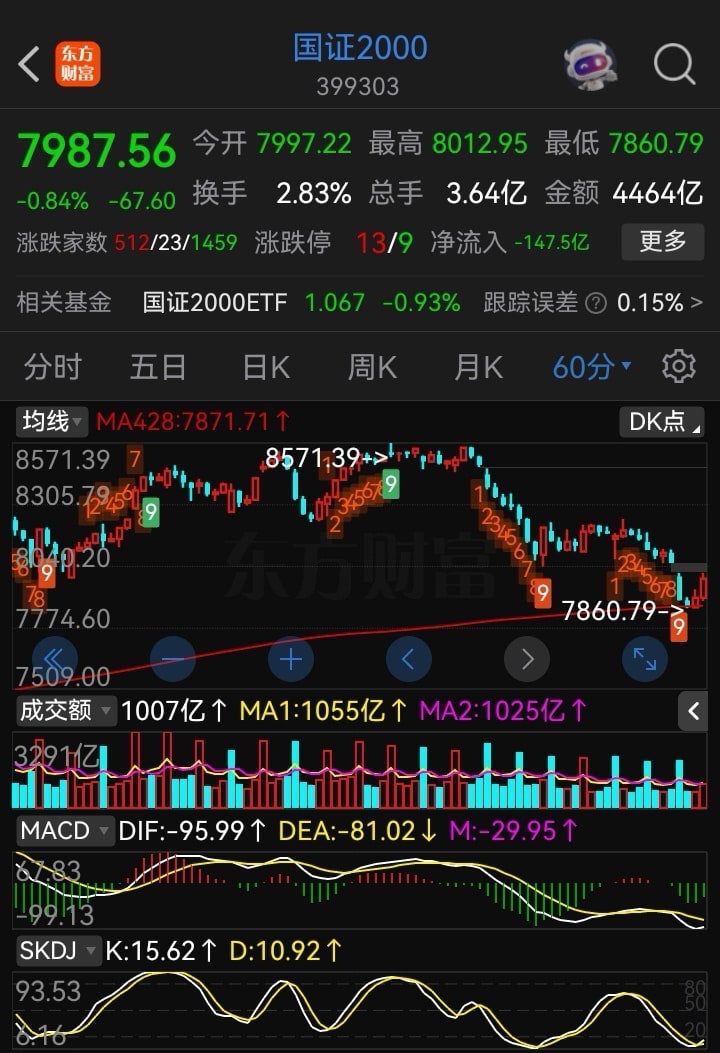Tap the DK点 button
The width and height of the screenshot is (720, 1053).
tap(661, 421)
